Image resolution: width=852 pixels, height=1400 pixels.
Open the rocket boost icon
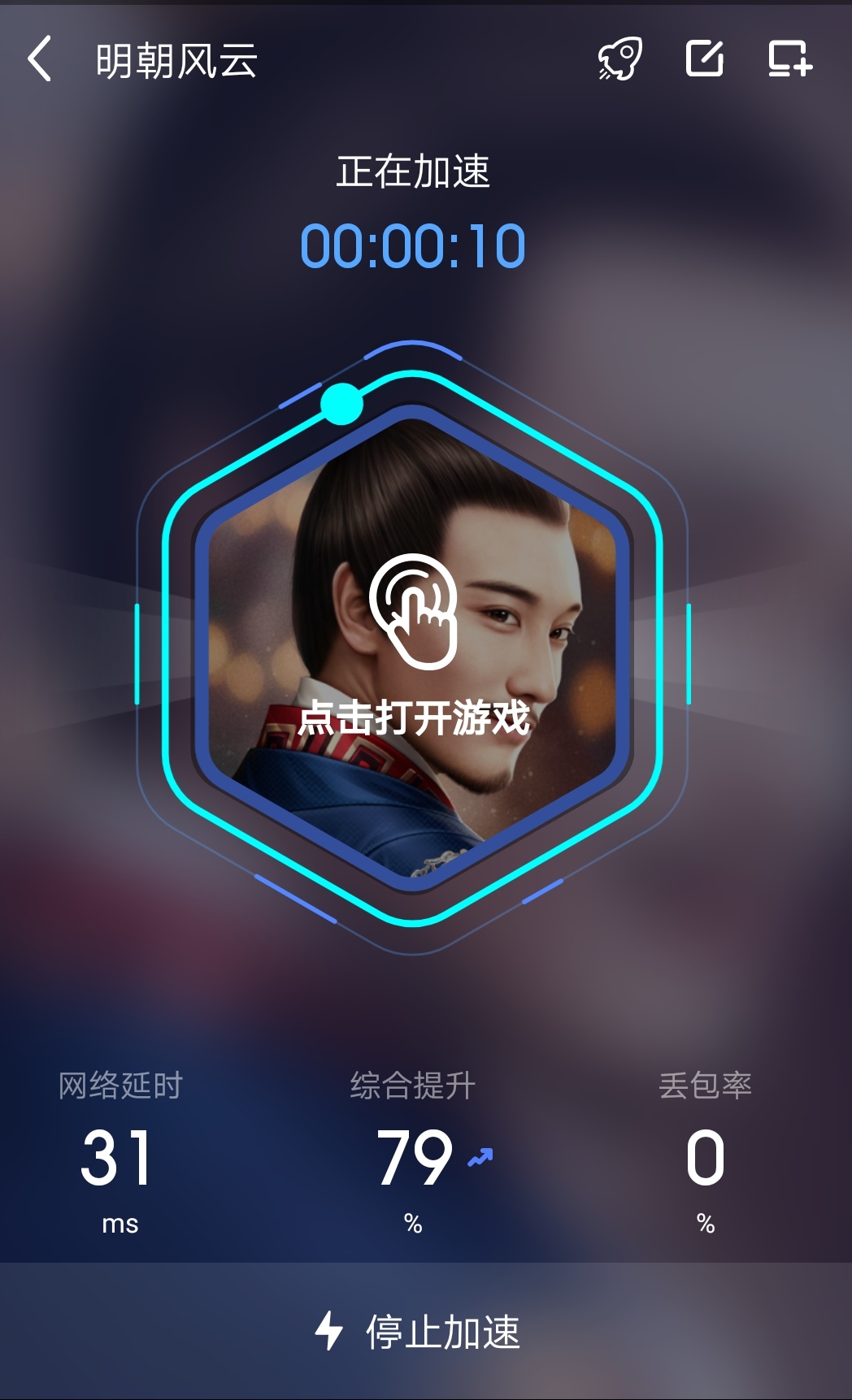pyautogui.click(x=620, y=59)
